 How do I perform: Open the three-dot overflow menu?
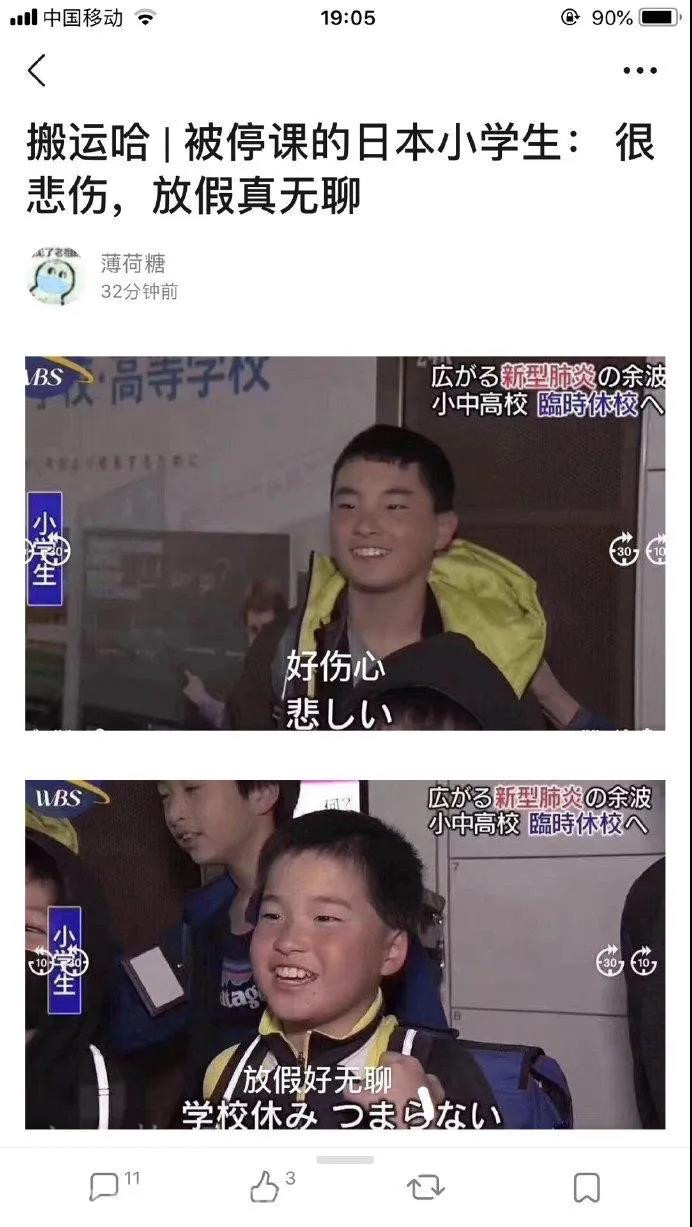(x=640, y=70)
